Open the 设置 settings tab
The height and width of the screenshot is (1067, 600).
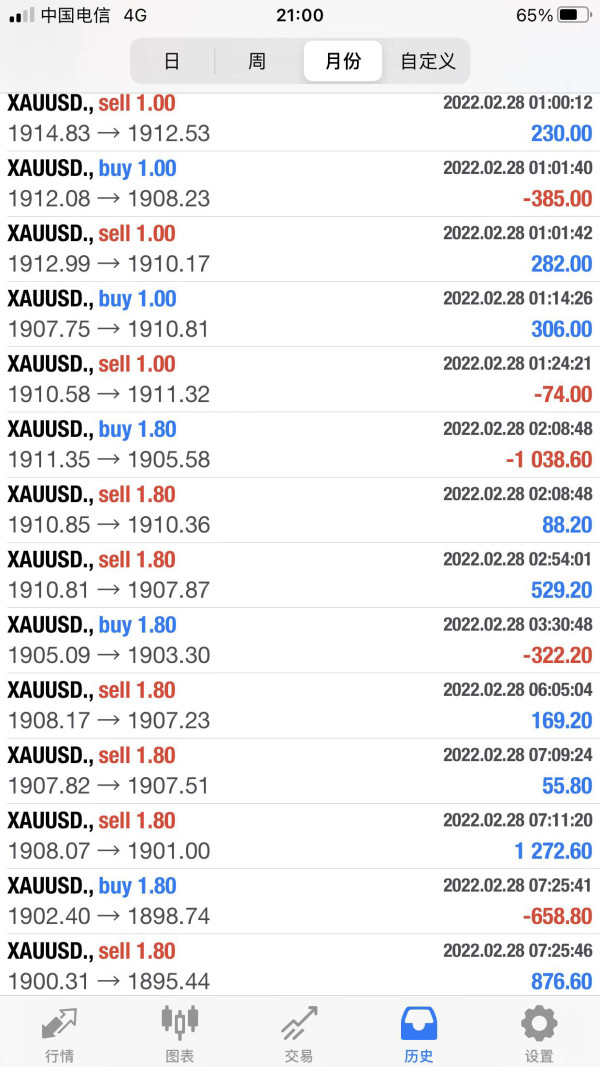539,1033
